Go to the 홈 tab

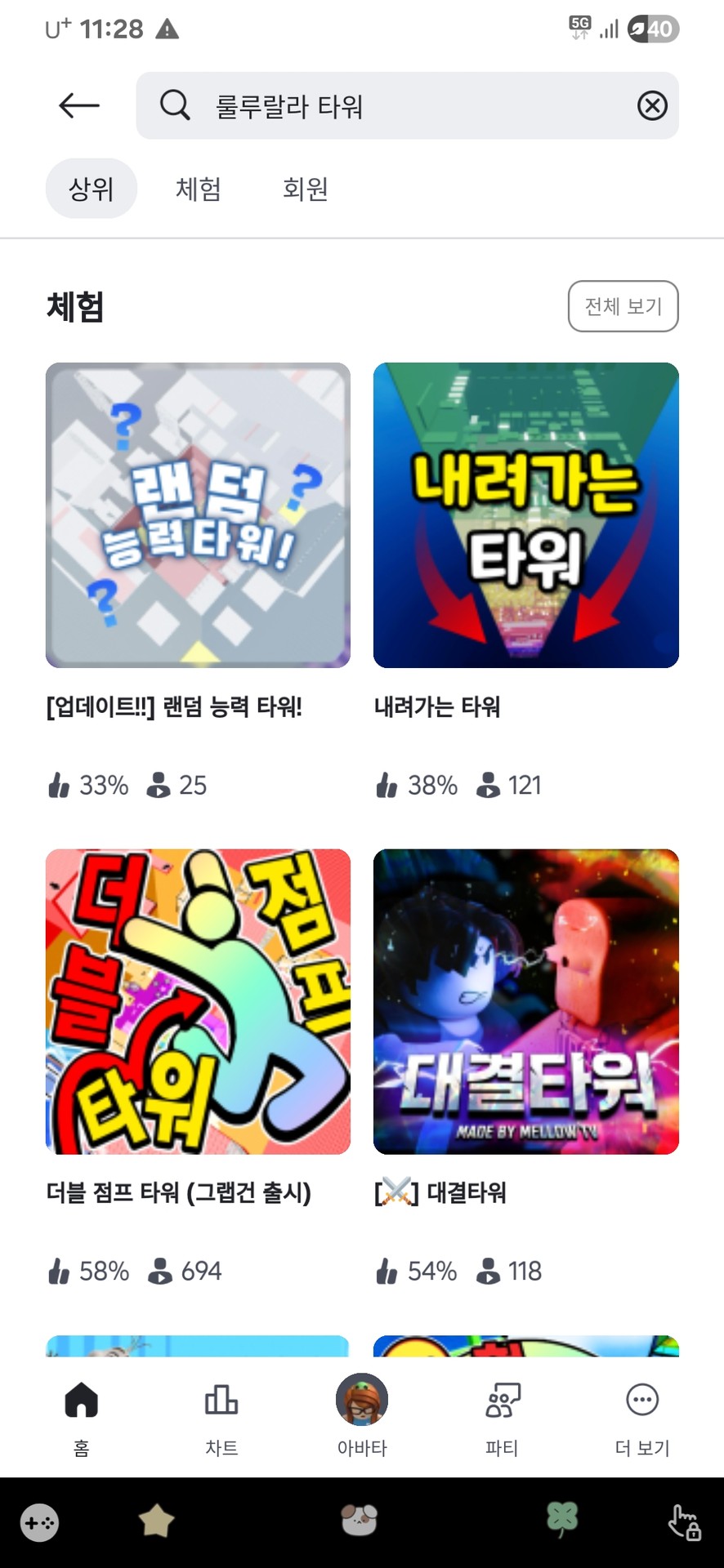81,1416
